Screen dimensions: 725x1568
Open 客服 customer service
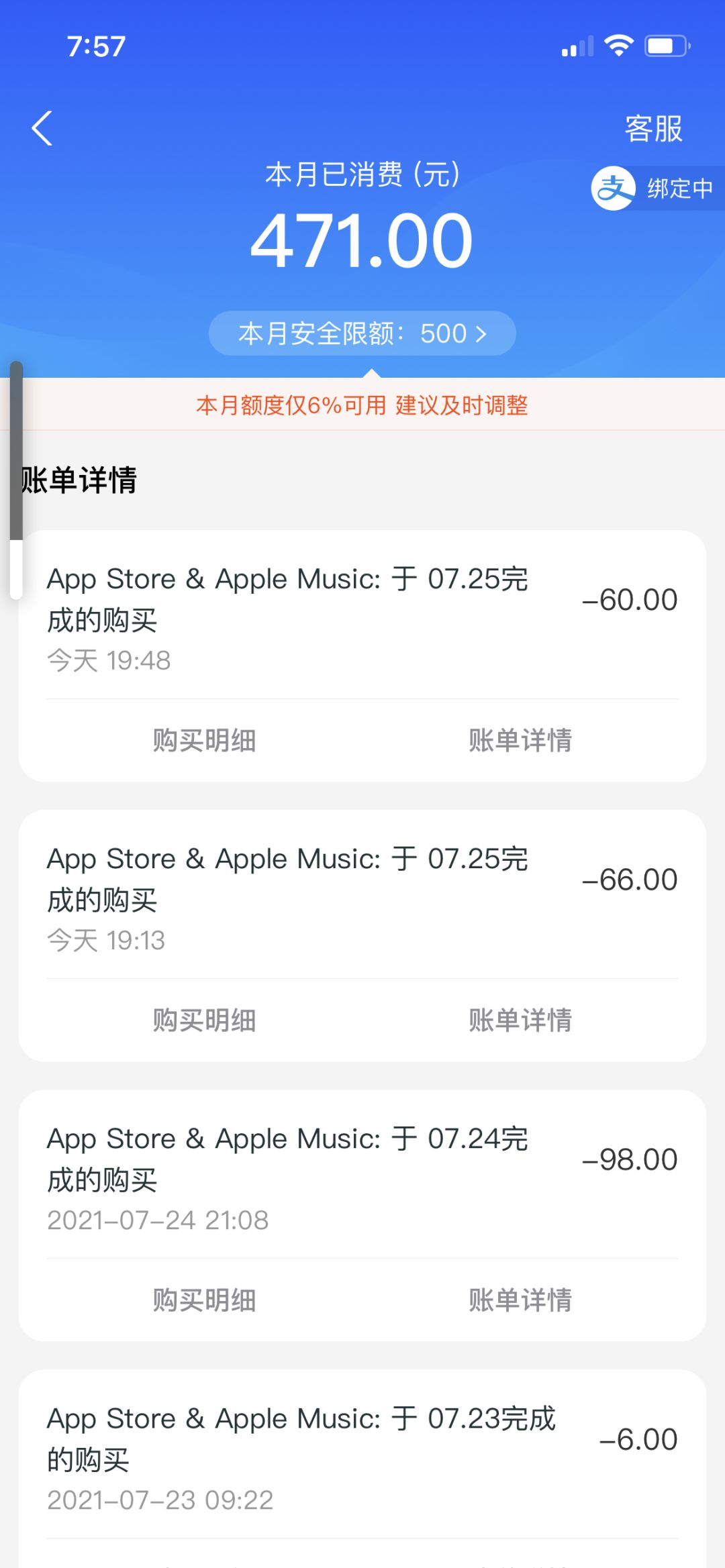653,128
